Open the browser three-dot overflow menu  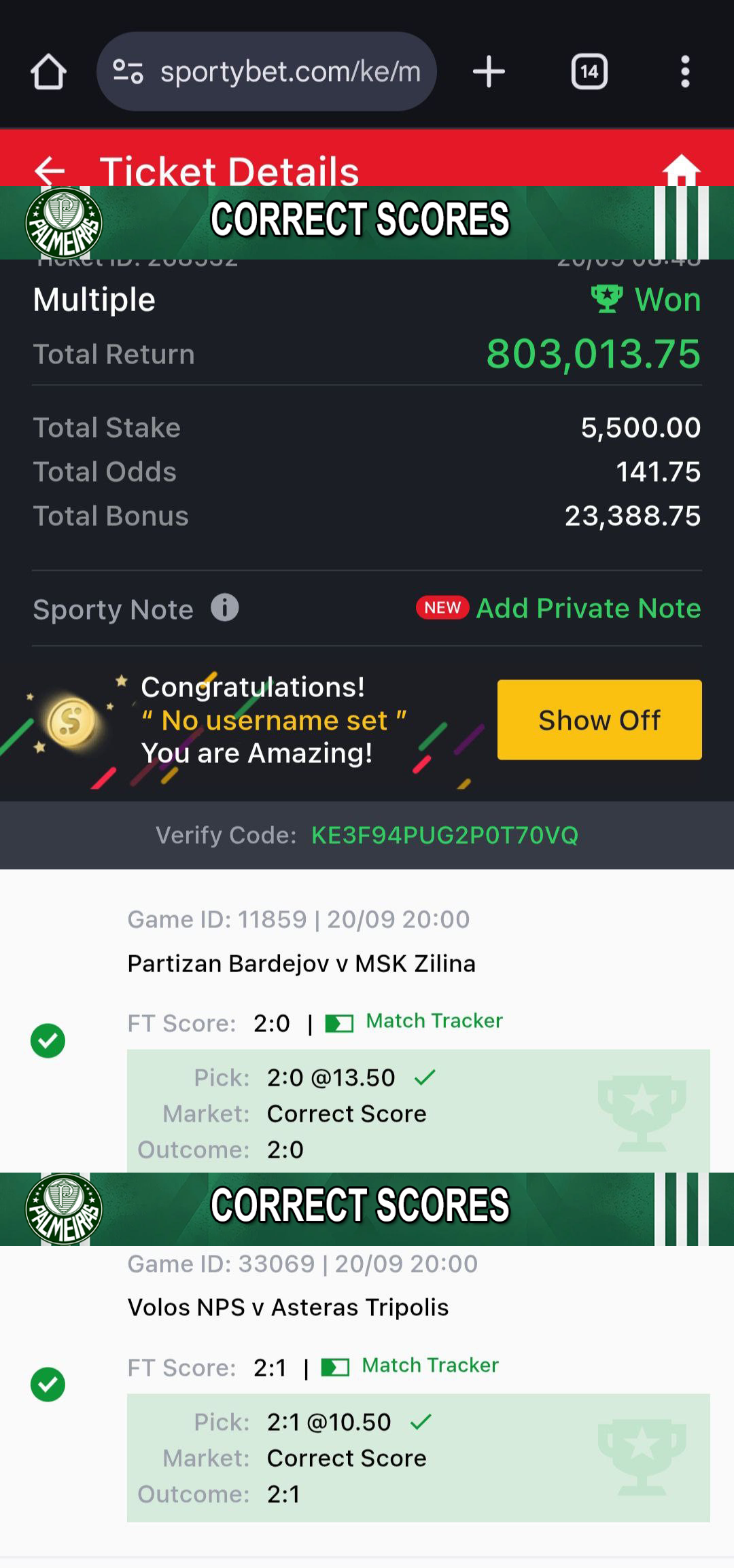point(686,72)
